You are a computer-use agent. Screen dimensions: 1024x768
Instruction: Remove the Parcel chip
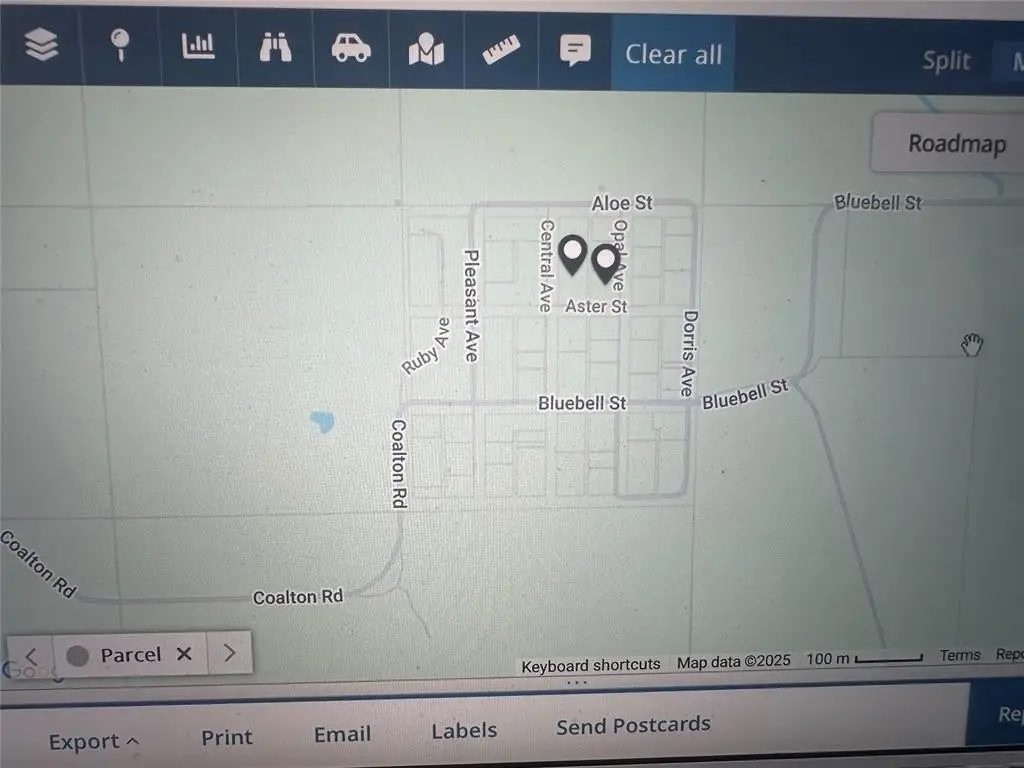point(183,654)
